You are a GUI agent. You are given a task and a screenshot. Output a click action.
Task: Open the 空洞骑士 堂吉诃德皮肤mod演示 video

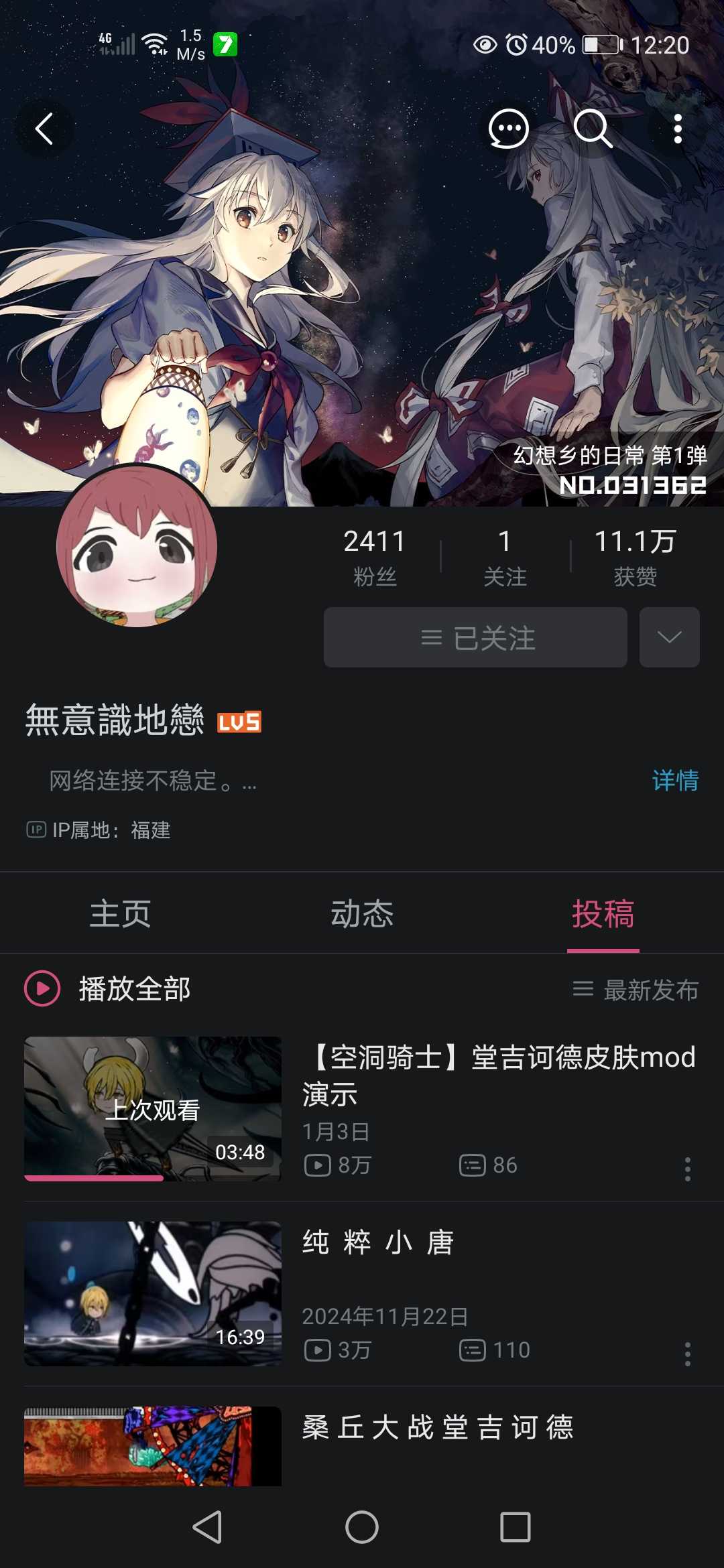498,1074
